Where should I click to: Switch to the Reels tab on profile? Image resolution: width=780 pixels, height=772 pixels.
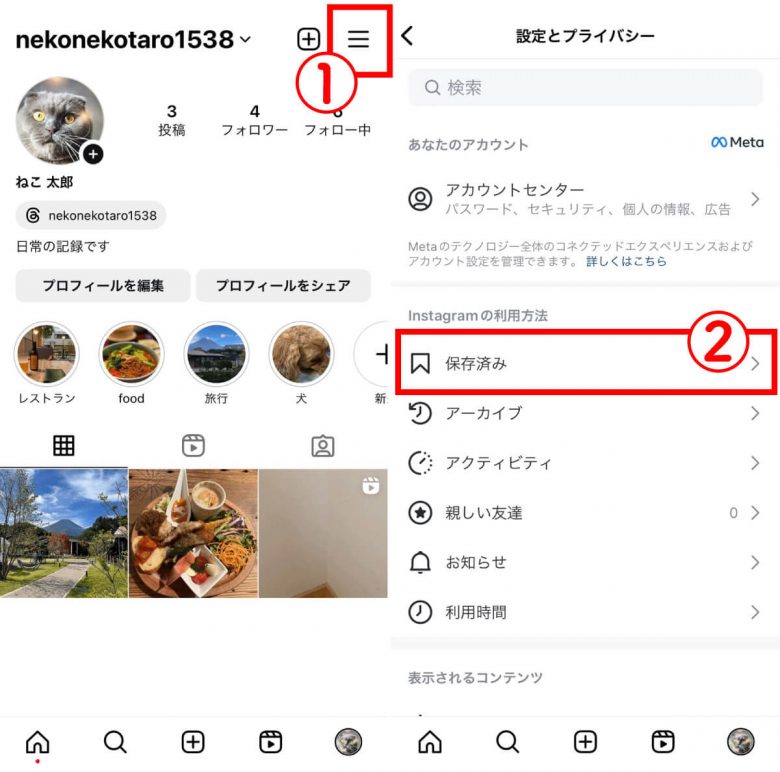[x=193, y=446]
